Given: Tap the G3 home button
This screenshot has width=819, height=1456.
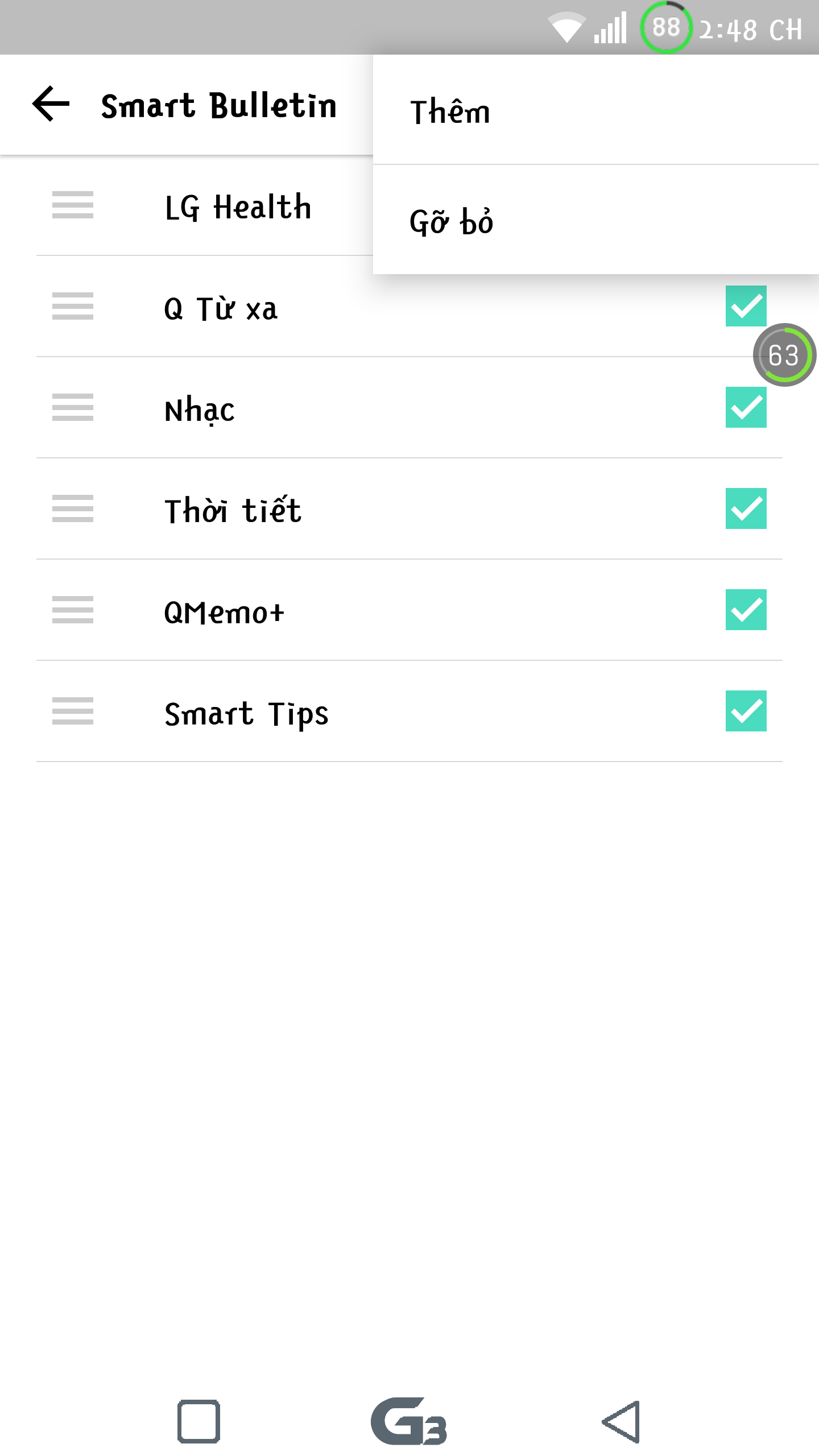Looking at the screenshot, I should coord(409,1421).
